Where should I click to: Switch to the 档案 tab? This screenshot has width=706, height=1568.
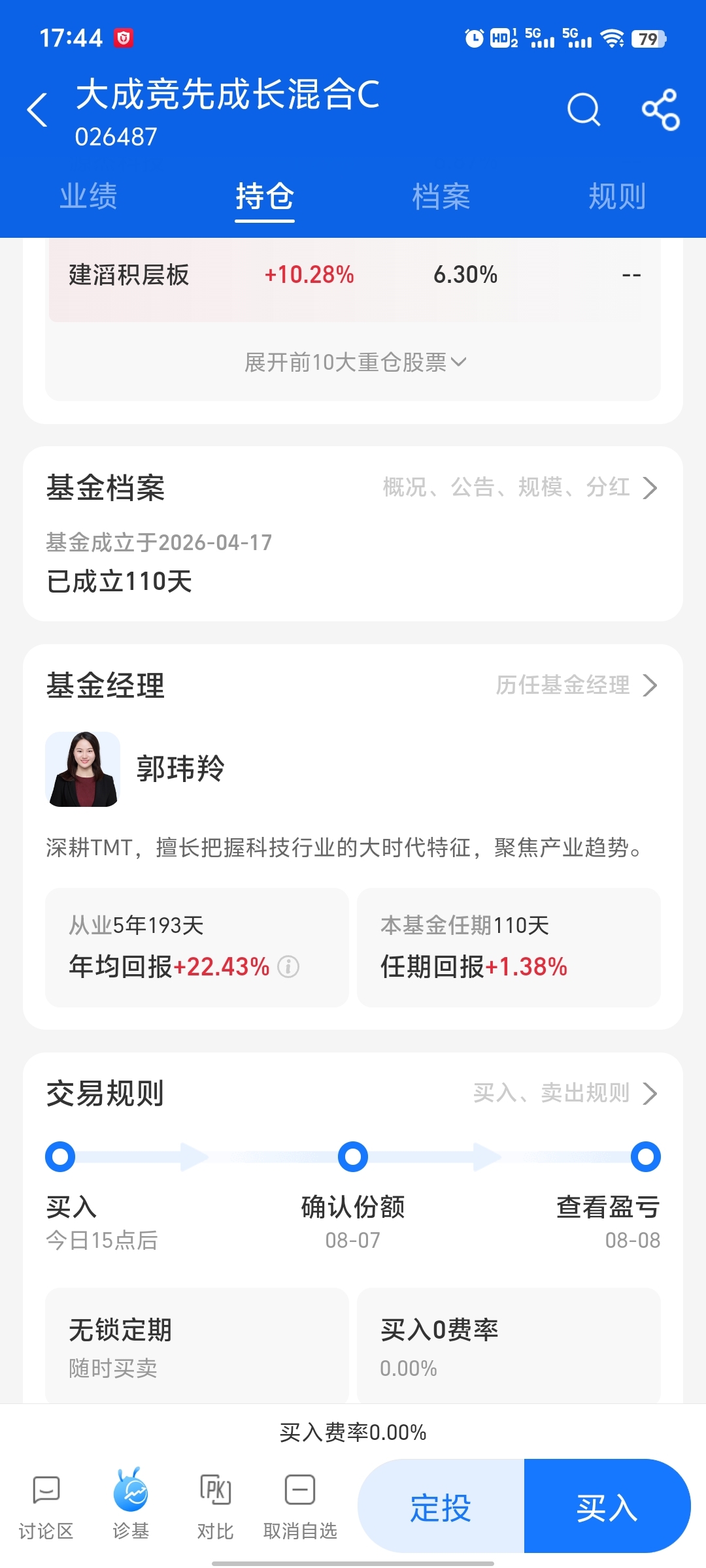(x=441, y=196)
